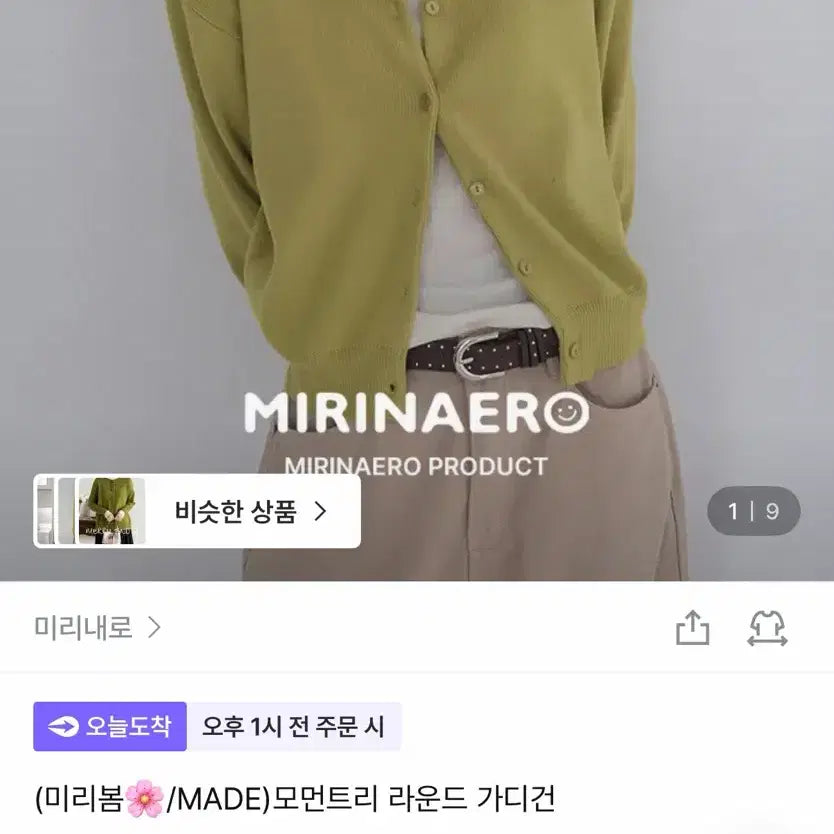Share this product

(x=692, y=628)
